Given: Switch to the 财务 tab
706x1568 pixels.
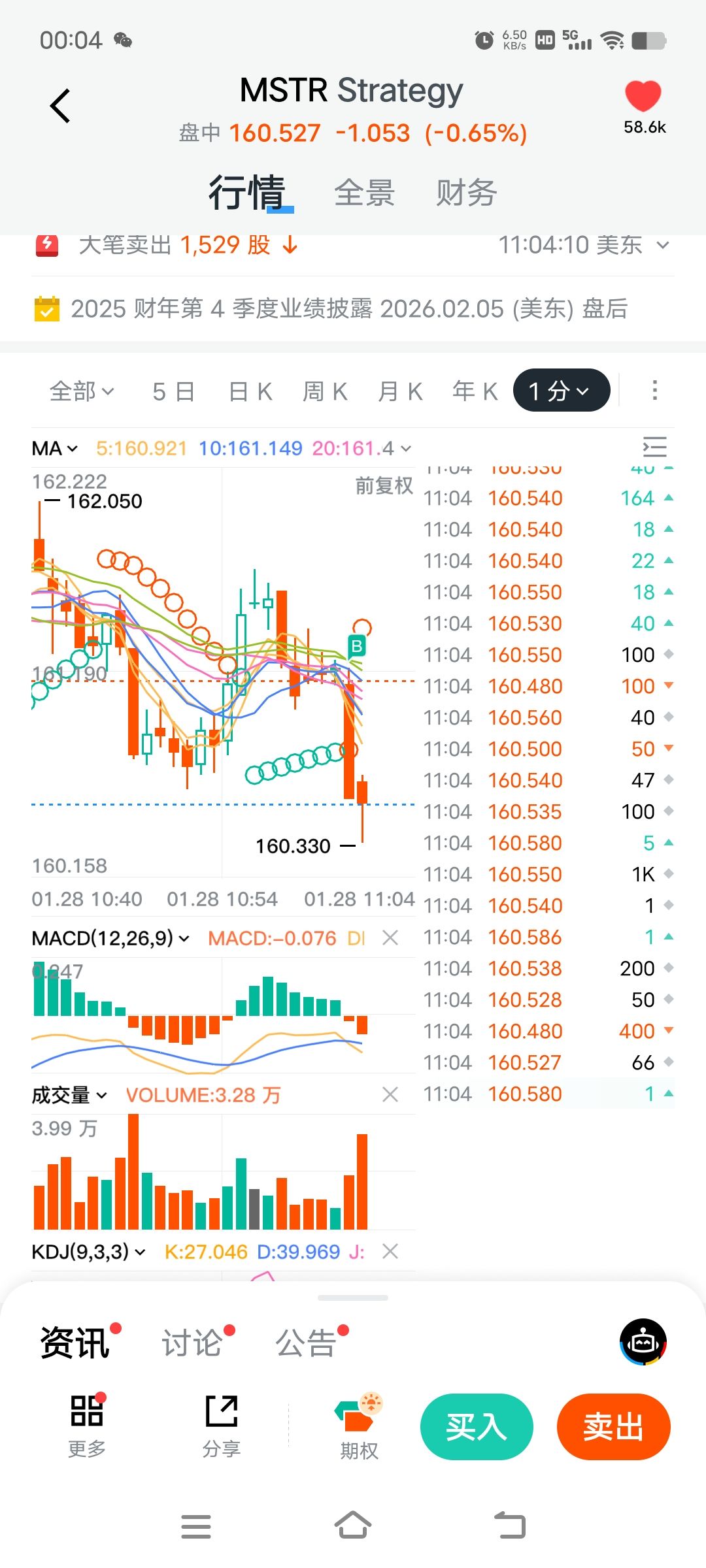Looking at the screenshot, I should tap(466, 193).
